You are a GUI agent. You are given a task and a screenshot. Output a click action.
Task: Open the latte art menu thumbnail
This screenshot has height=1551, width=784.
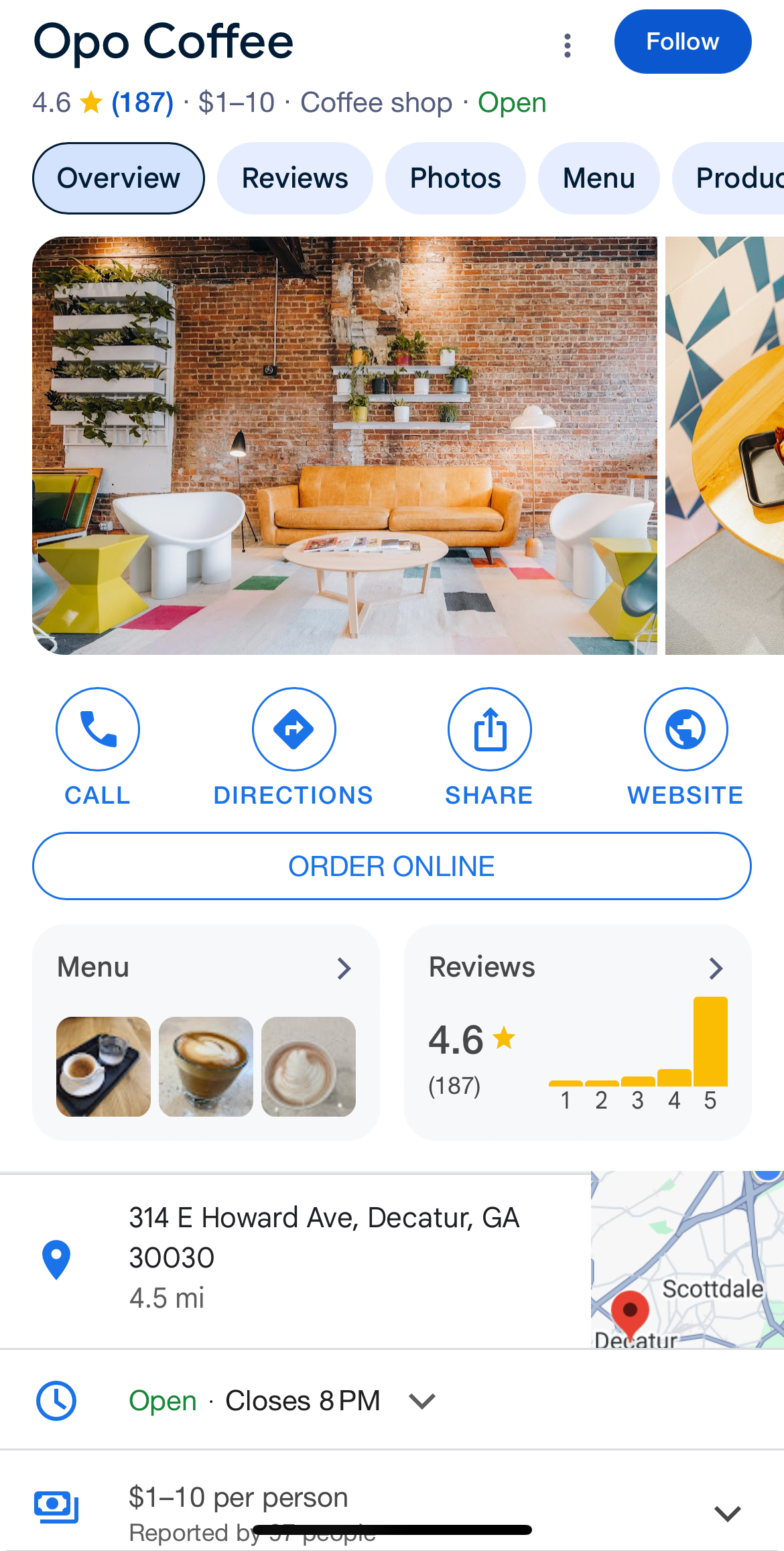206,1066
